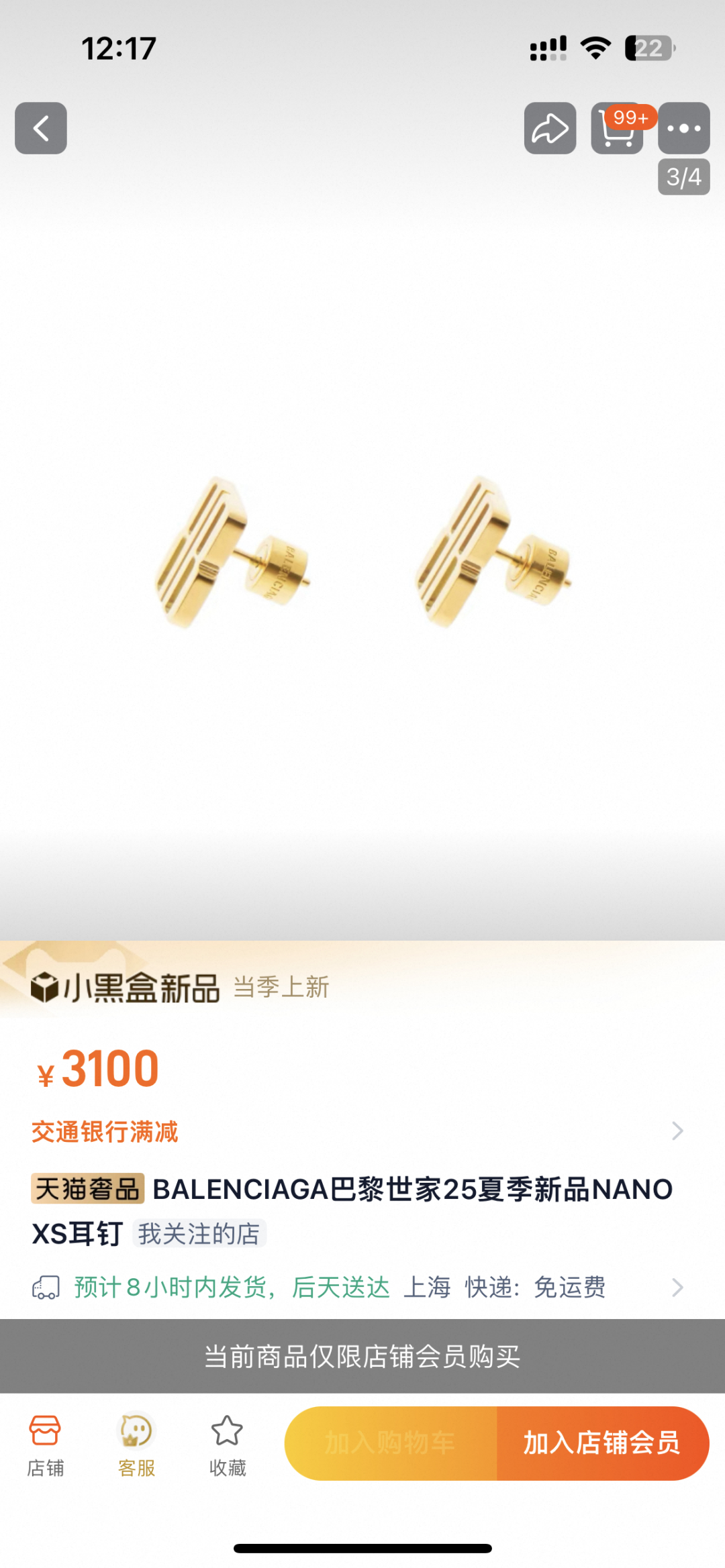Screen dimensions: 725x1568
Task: Open the shopping cart
Action: (616, 128)
